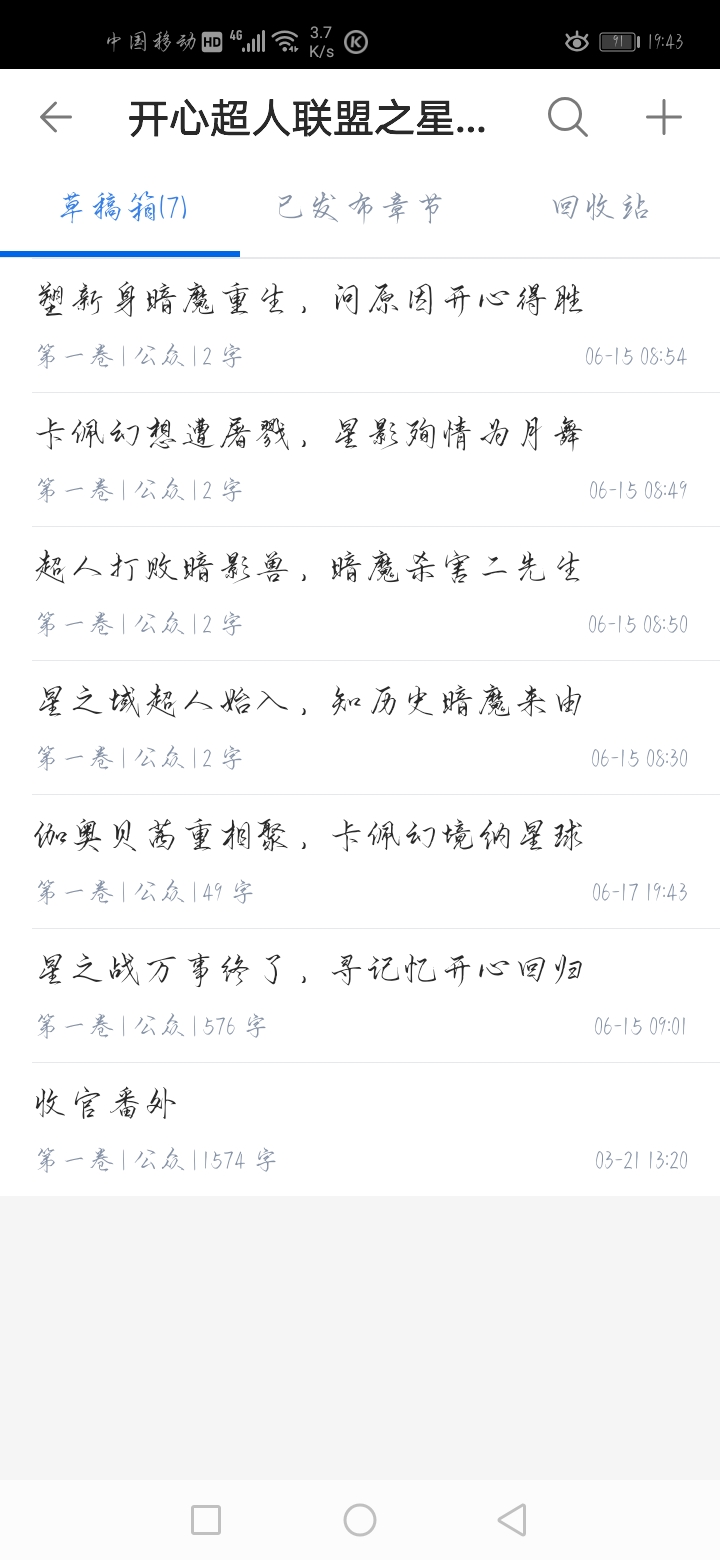Go back using the top-left arrow

coord(56,118)
